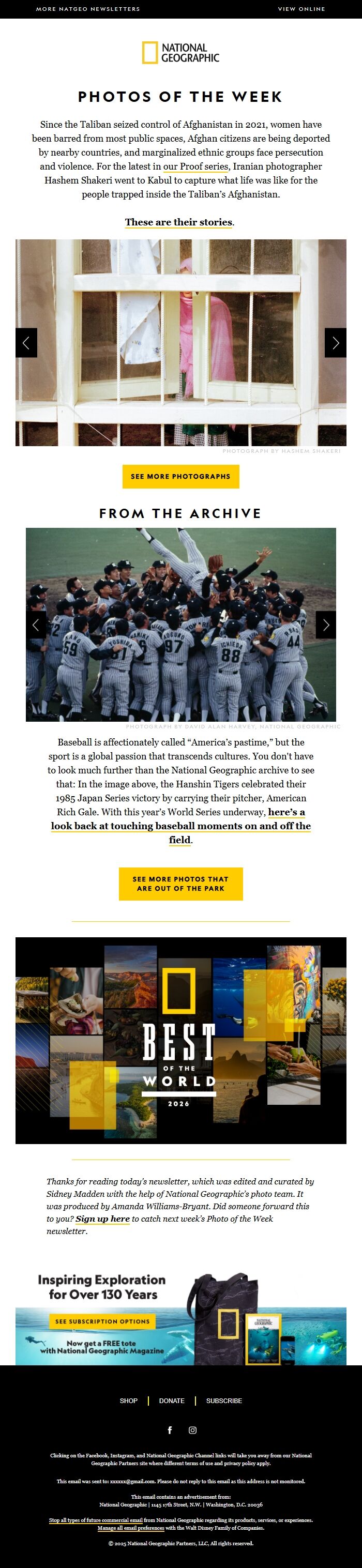This screenshot has width=362, height=1568.
Task: Show previous Afghanistan photo with left arrow
Action: pyautogui.click(x=26, y=343)
